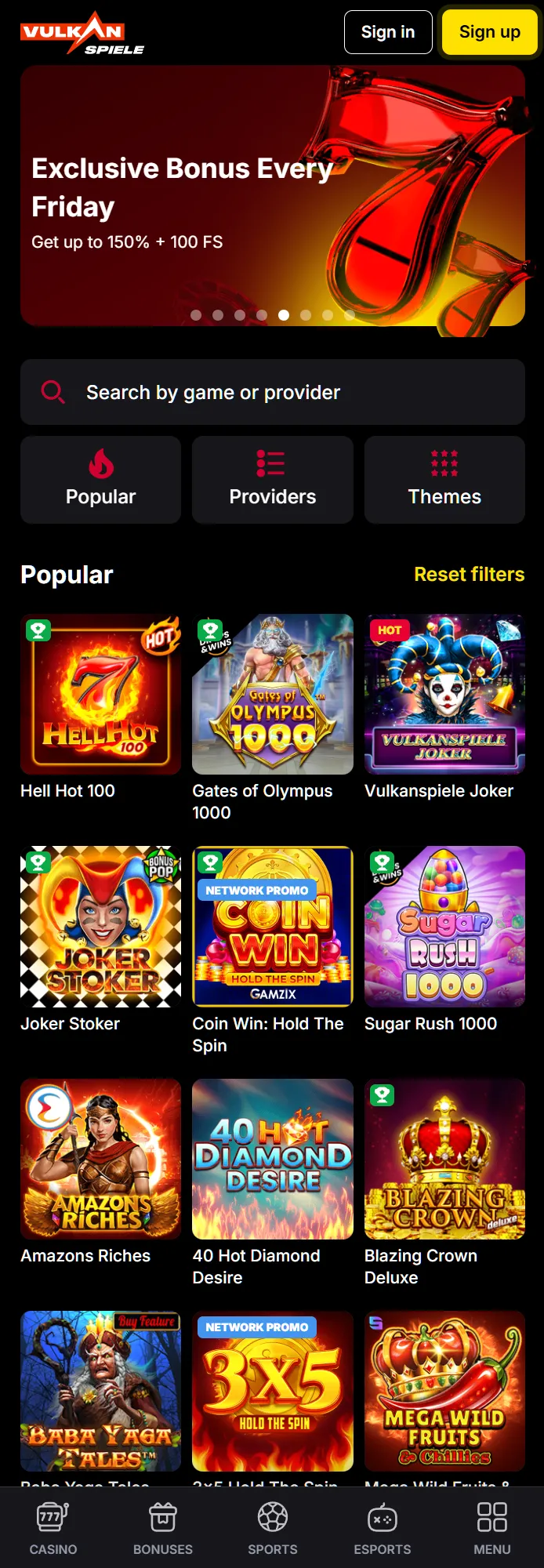Tap the Sign in button
This screenshot has width=544, height=1568.
[388, 32]
